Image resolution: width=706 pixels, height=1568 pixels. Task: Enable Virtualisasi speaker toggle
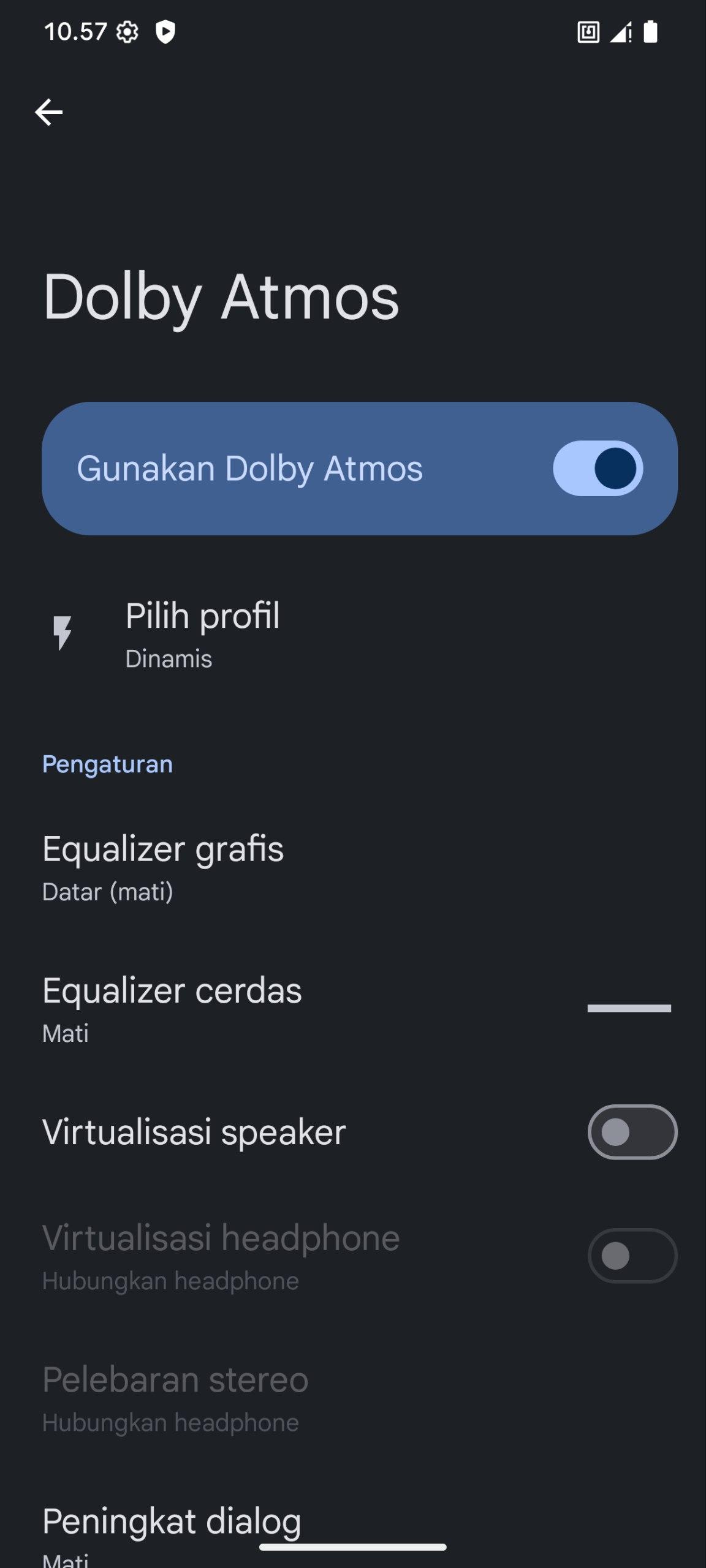click(632, 1132)
